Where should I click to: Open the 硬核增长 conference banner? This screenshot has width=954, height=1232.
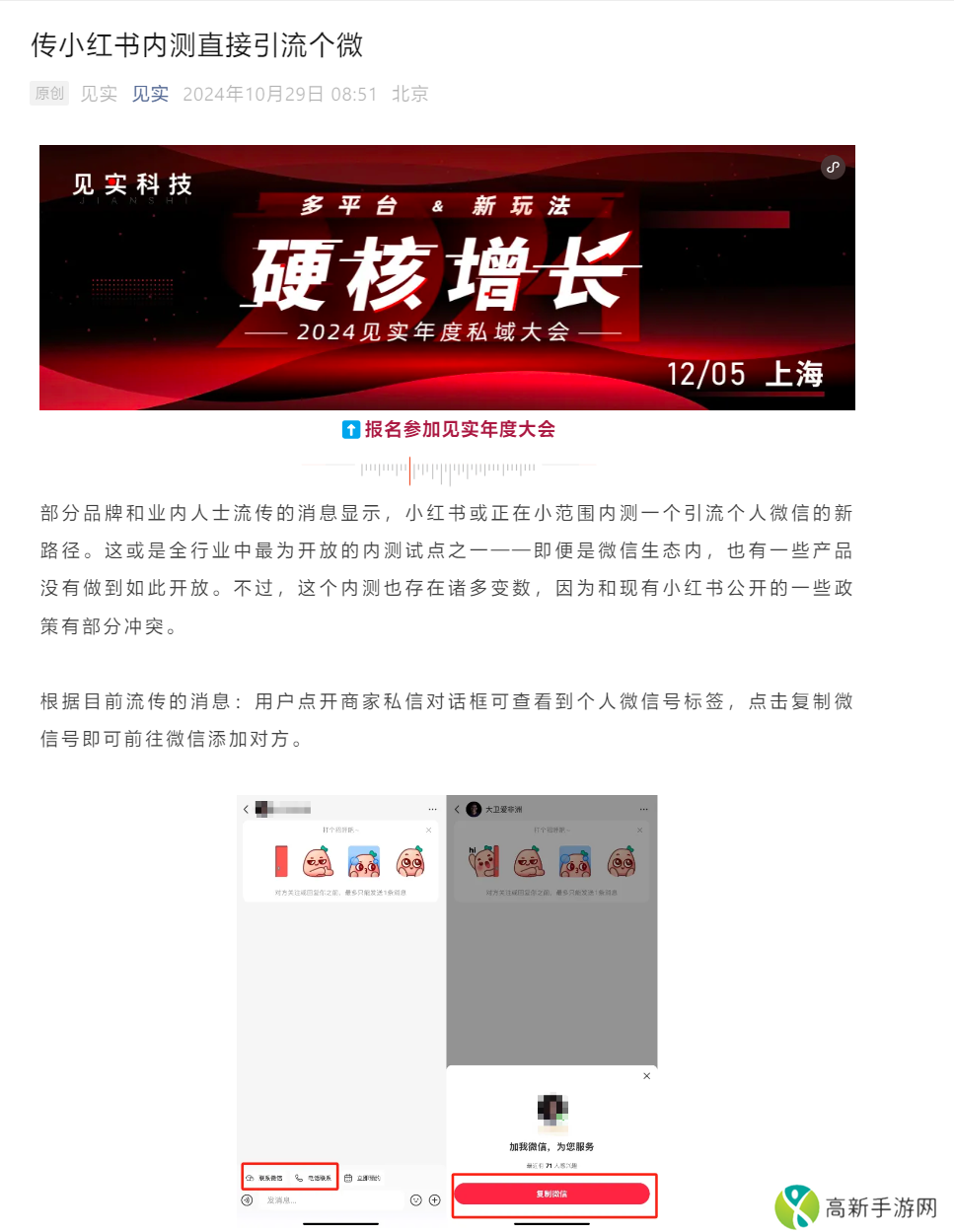tap(447, 277)
